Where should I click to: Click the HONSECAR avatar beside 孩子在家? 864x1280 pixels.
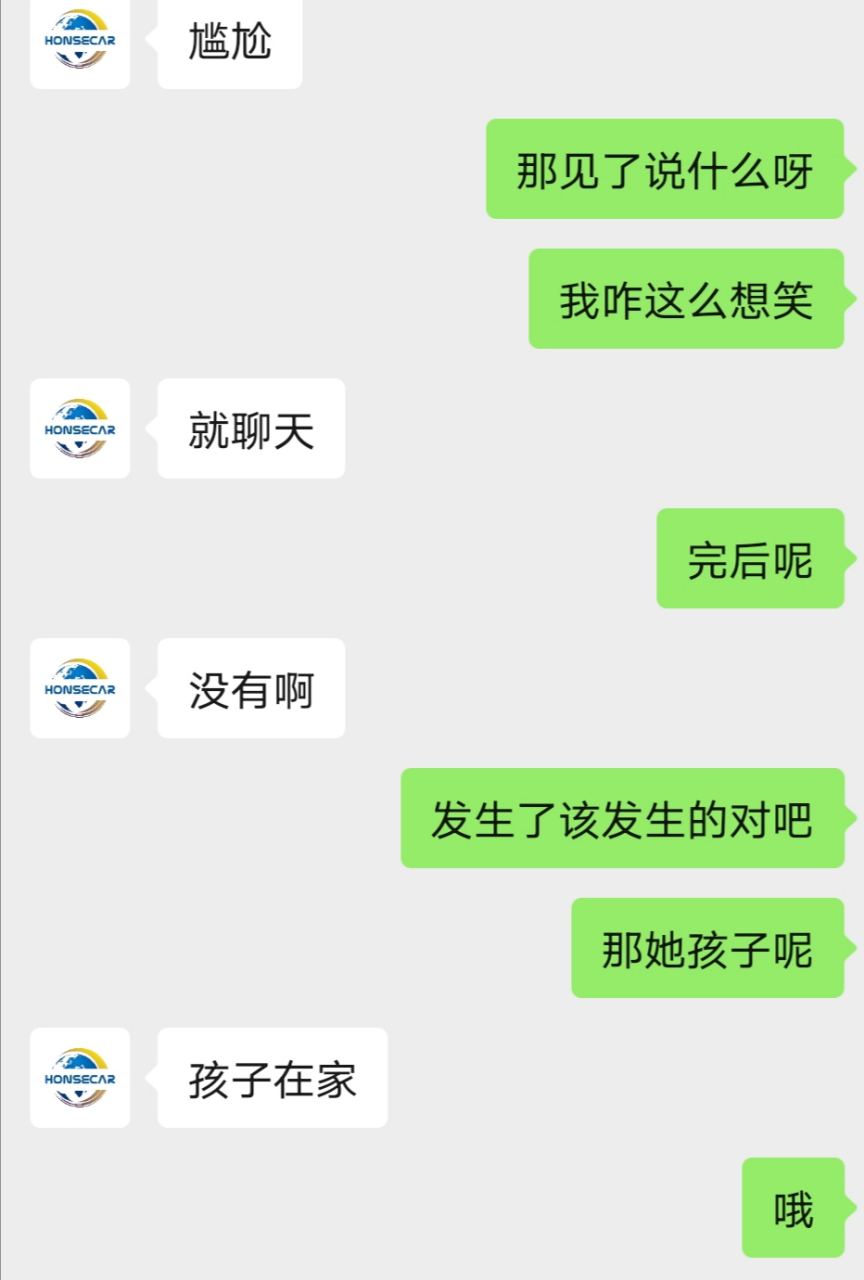[x=80, y=1079]
